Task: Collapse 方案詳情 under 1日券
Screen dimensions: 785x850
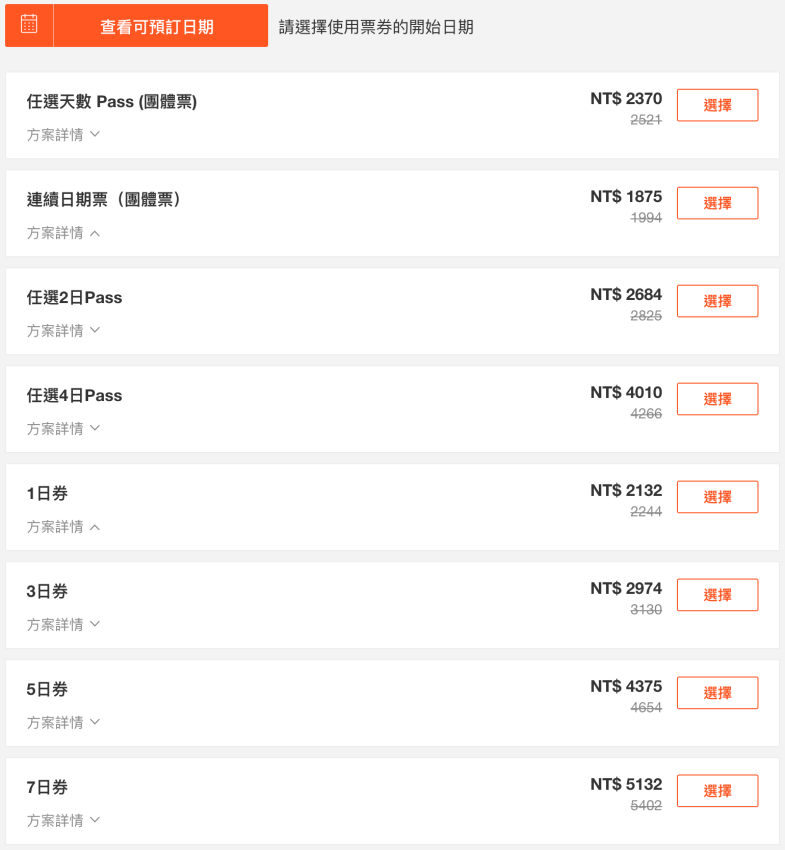Action: click(x=64, y=527)
